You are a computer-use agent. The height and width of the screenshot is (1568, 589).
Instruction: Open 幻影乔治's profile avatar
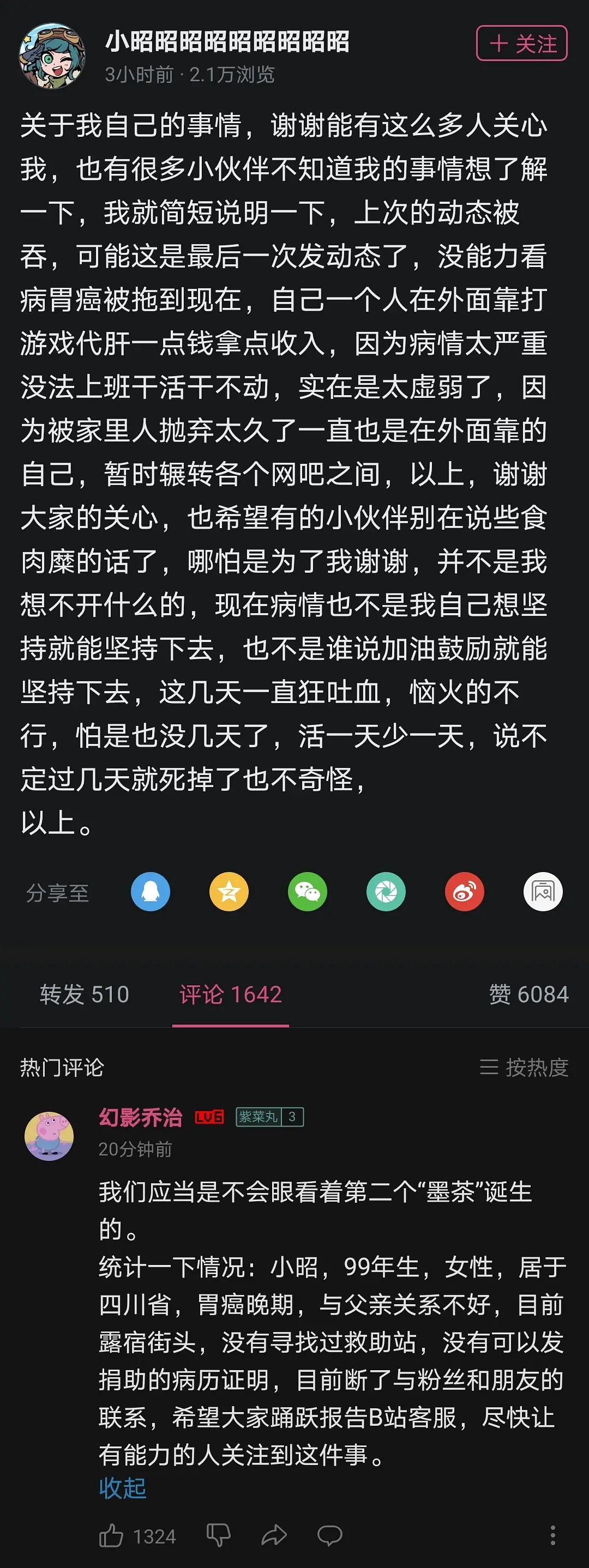(x=49, y=1136)
